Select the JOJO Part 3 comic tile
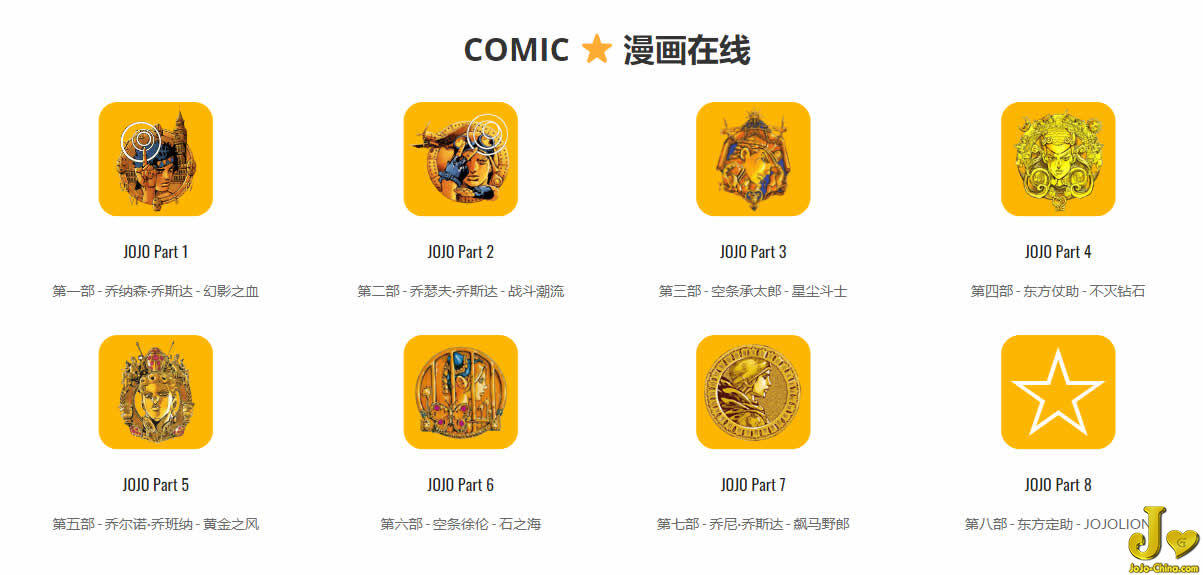The width and height of the screenshot is (1203, 575). [753, 159]
